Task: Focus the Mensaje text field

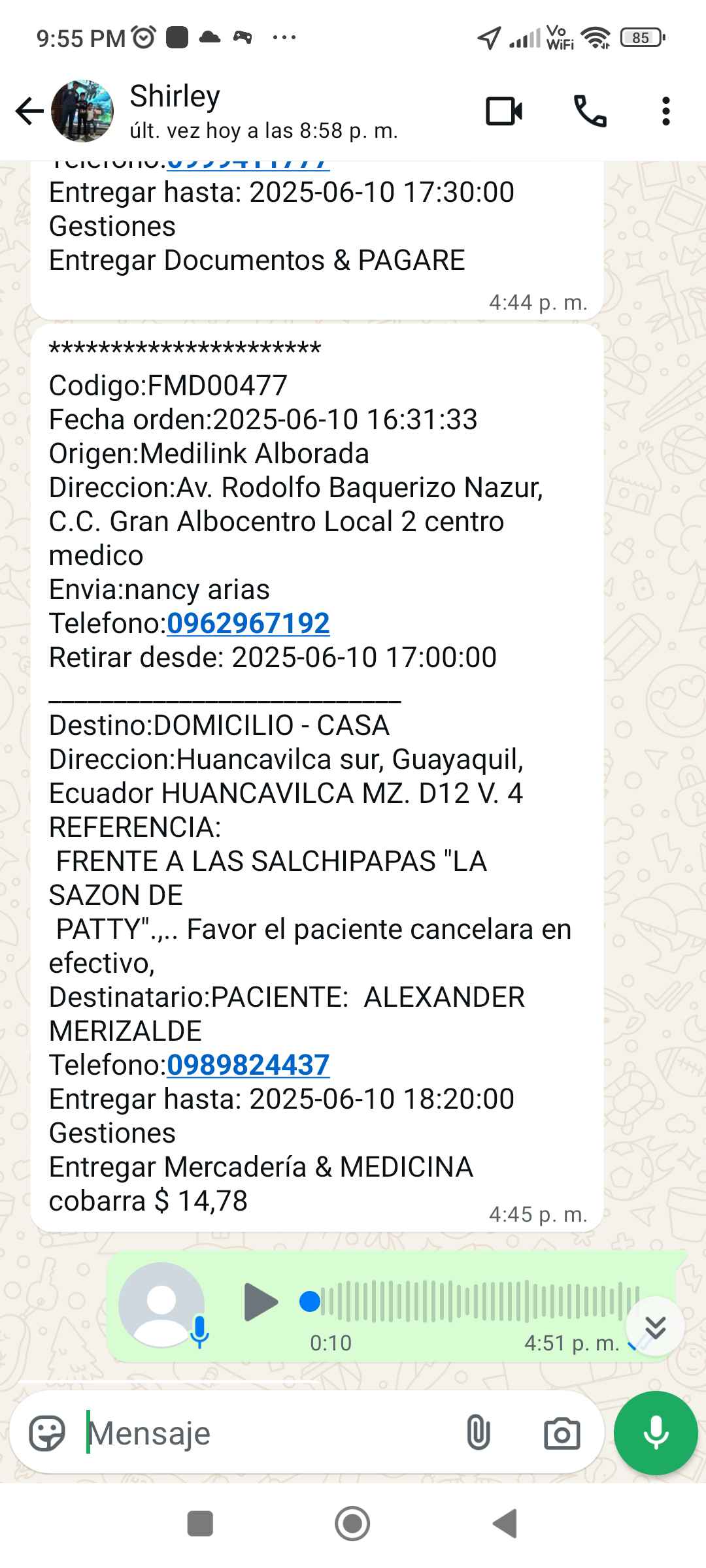Action: pos(261,1433)
